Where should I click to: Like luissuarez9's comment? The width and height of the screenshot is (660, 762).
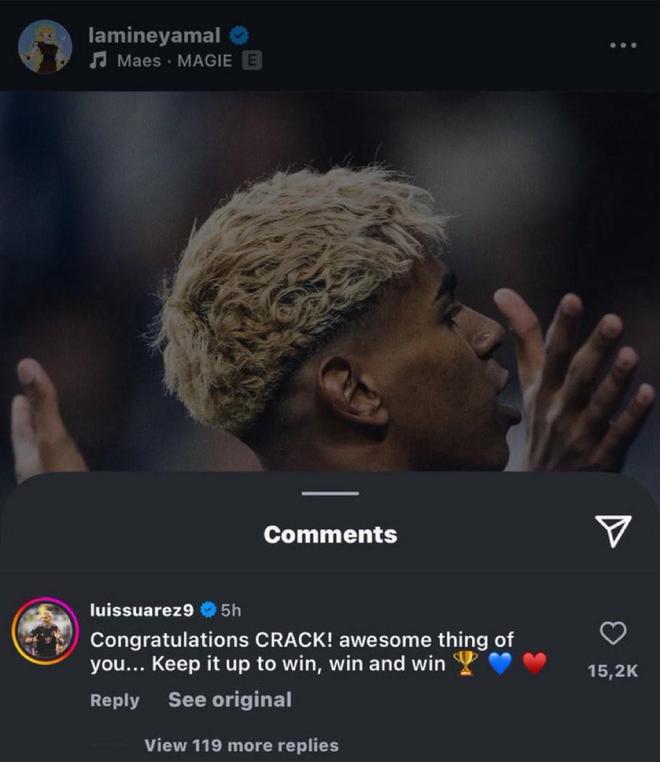point(612,633)
